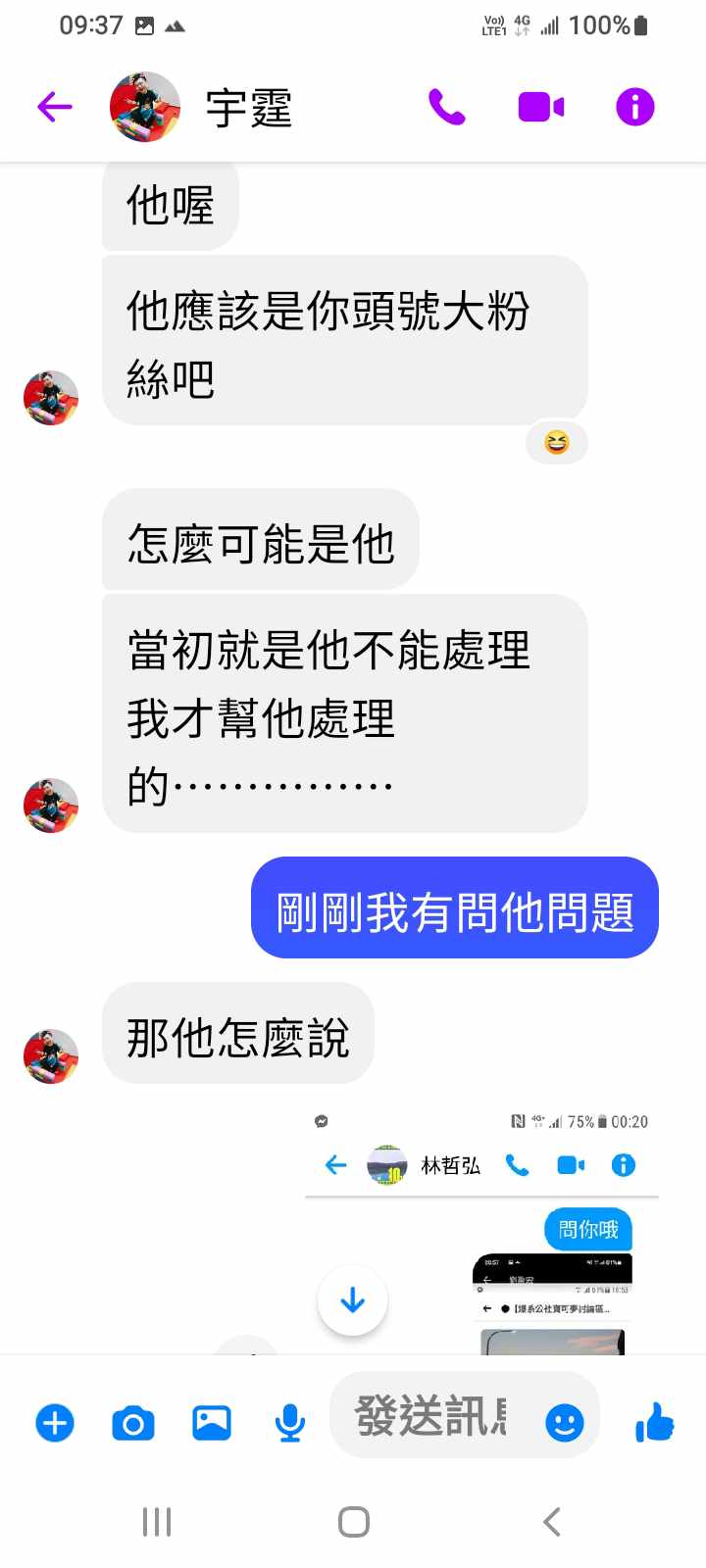Go back from the chat with 宇霆
The image size is (706, 1568).
point(55,106)
